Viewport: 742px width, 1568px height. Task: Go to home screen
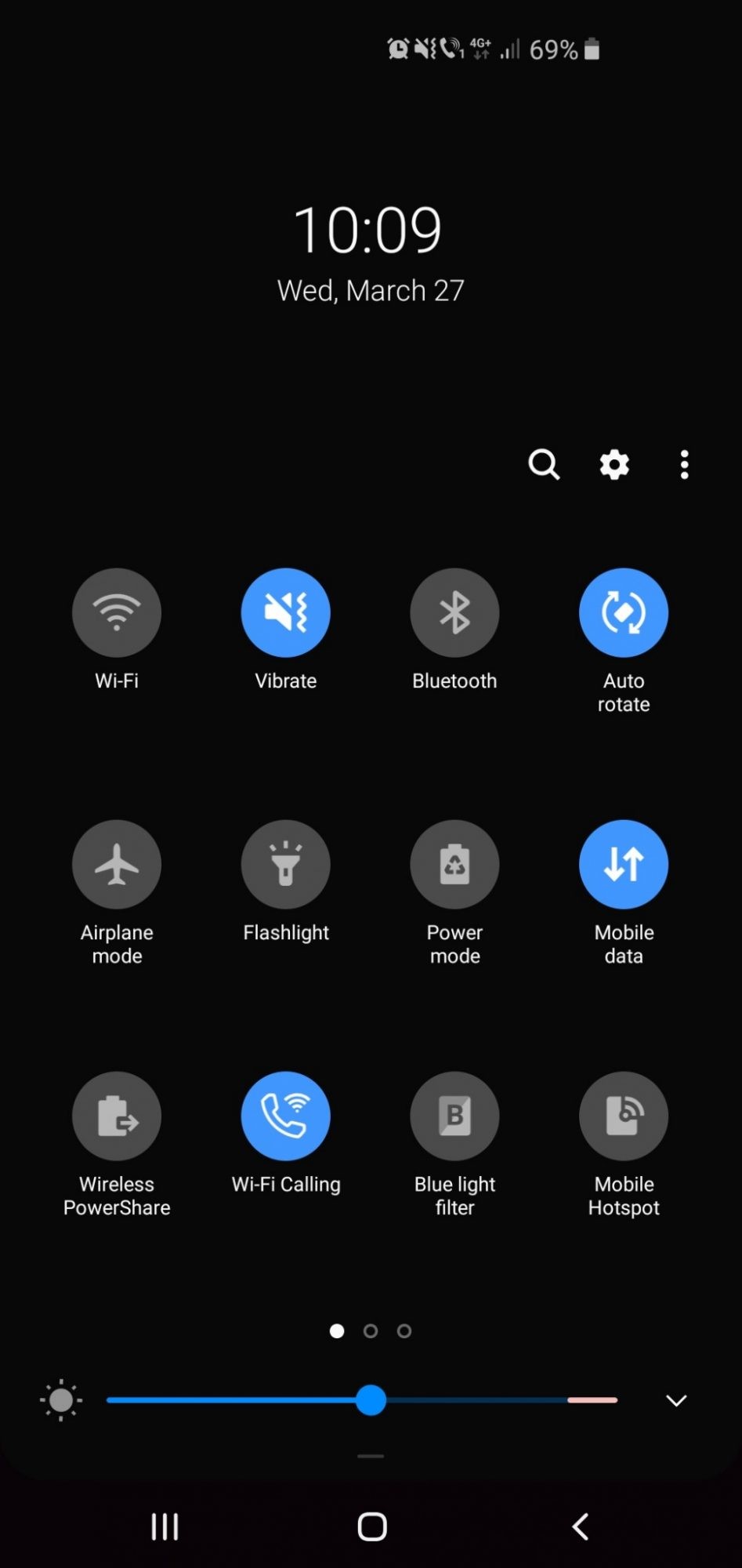point(371,1526)
